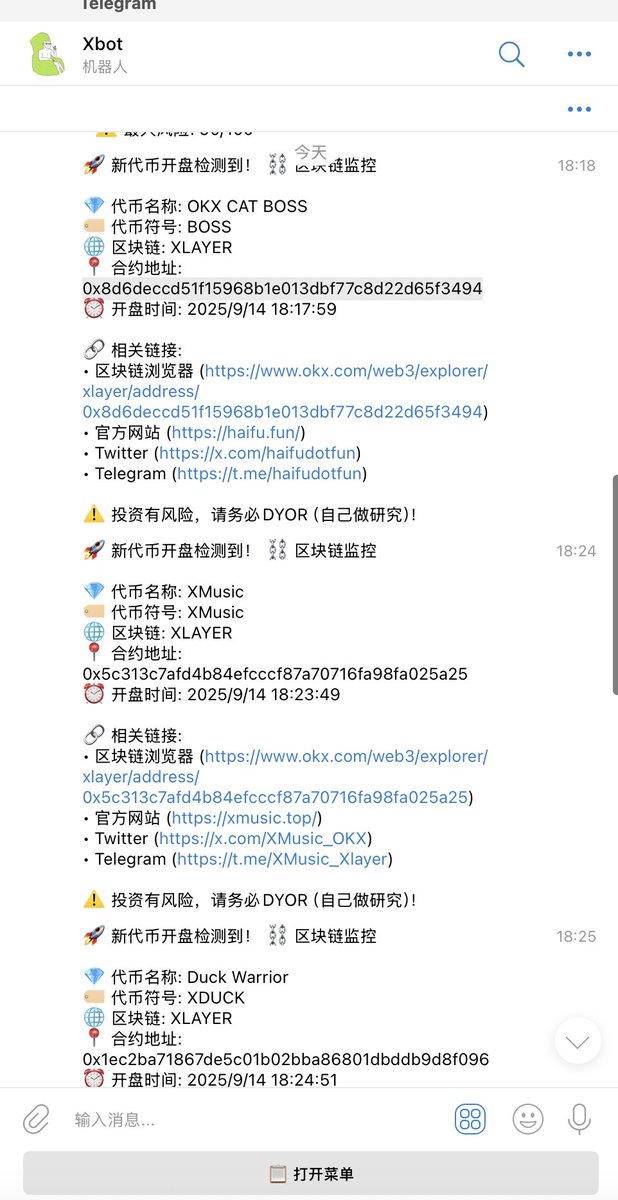The width and height of the screenshot is (618, 1200).
Task: Search within the Xbot chat
Action: pyautogui.click(x=511, y=54)
